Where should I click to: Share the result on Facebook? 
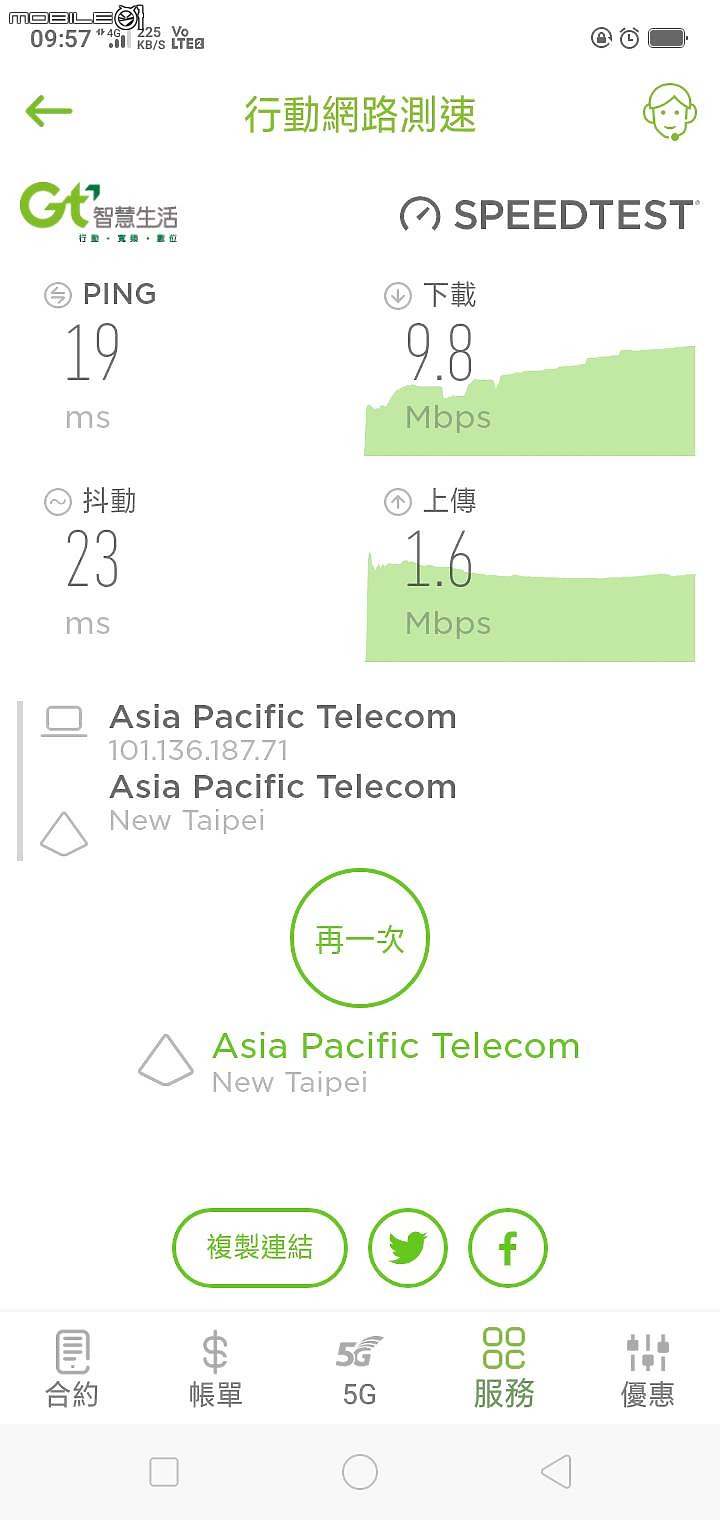click(x=508, y=1247)
